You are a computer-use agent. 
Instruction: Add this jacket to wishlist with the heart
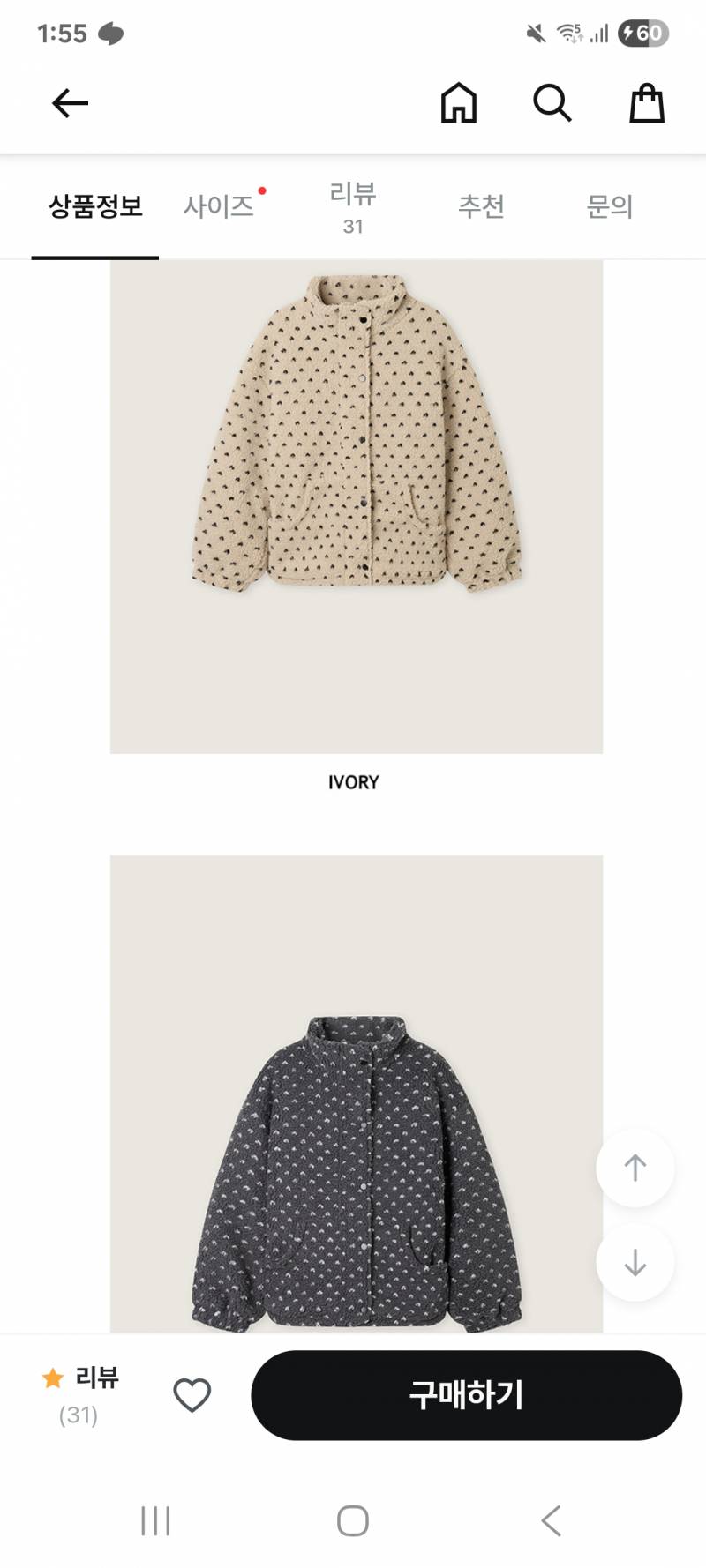tap(192, 1395)
